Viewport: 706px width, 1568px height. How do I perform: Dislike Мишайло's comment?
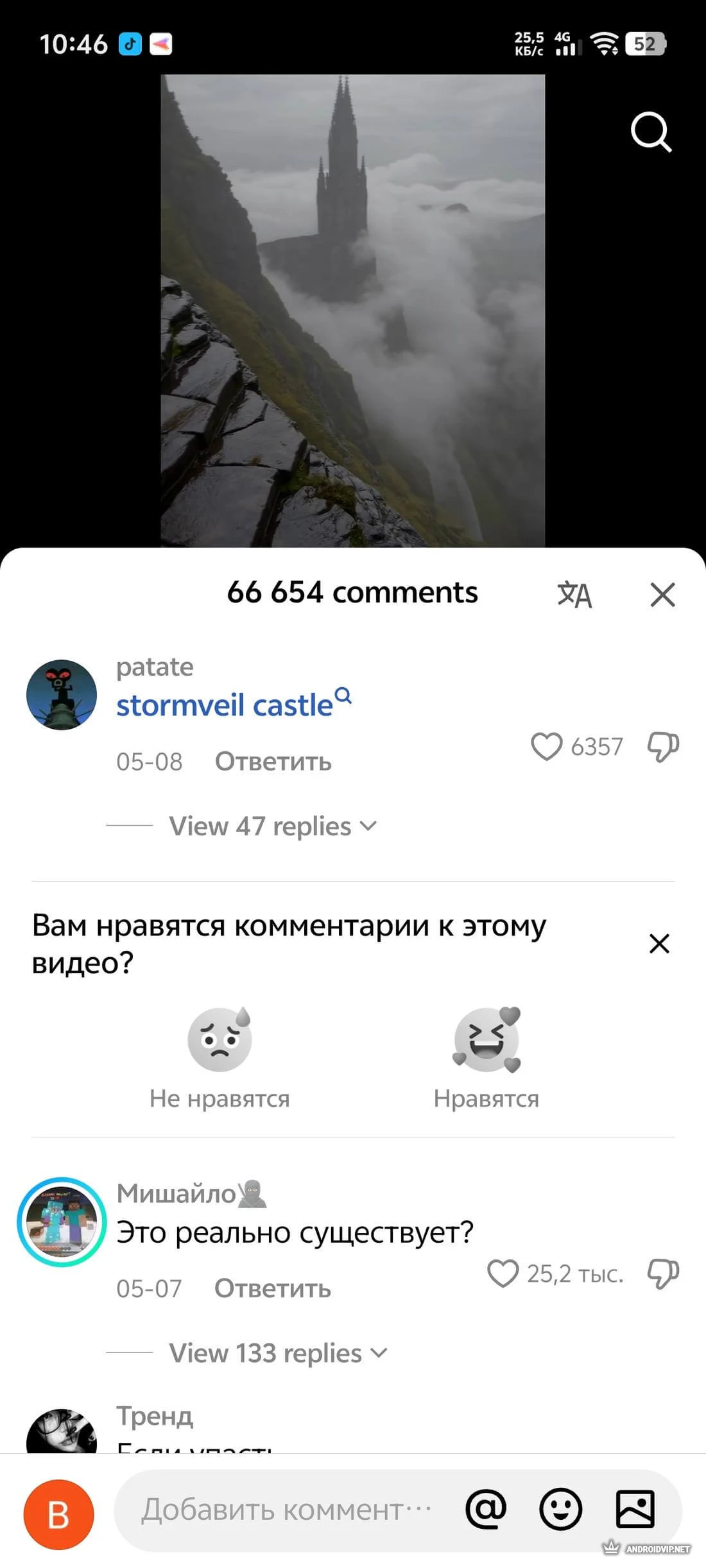pyautogui.click(x=662, y=1274)
